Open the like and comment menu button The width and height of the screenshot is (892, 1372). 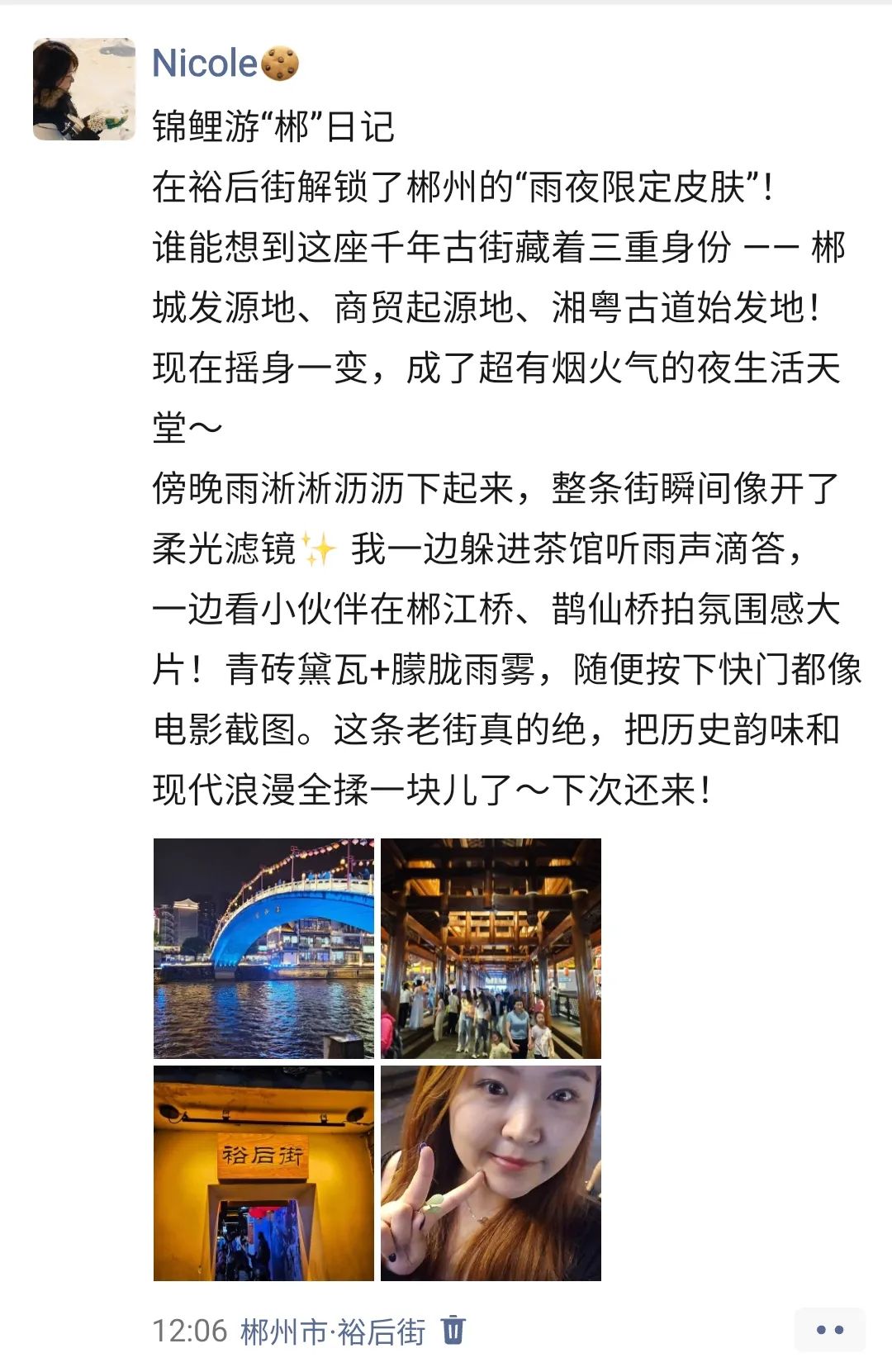pos(829,1330)
